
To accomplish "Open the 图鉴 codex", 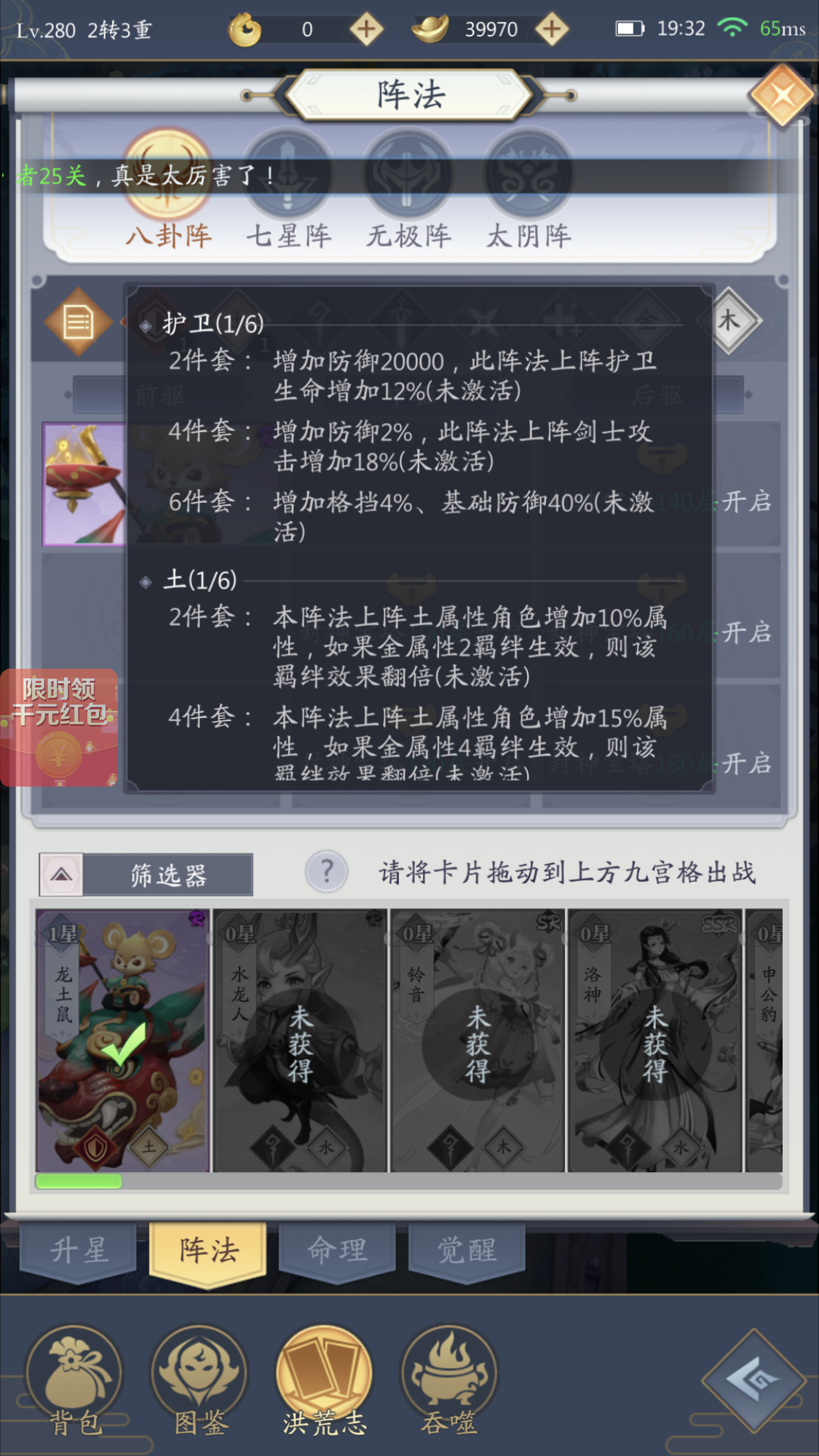I will [200, 1380].
